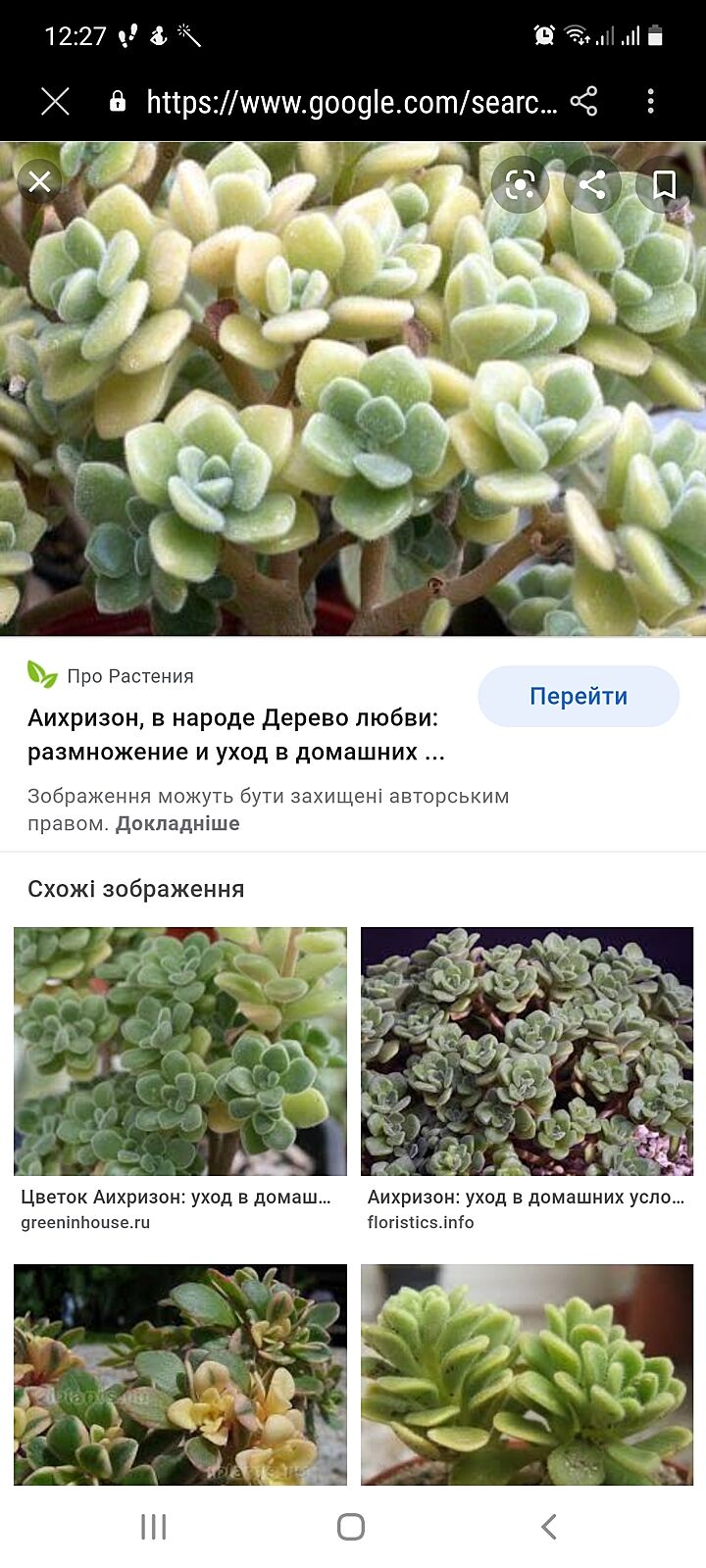Share the page URL from the browser bar
706x1568 pixels.
click(x=584, y=102)
